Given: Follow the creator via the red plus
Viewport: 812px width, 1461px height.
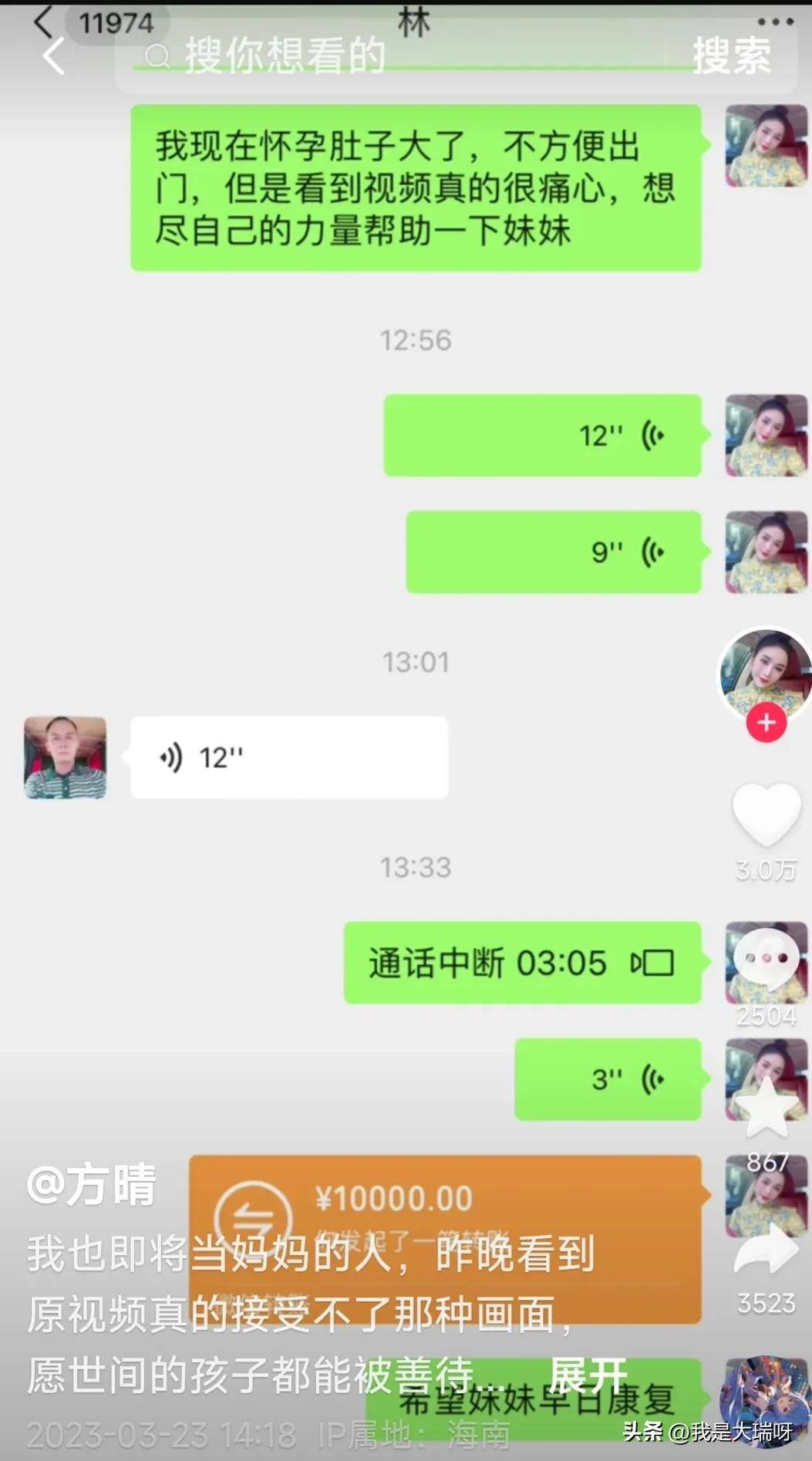Looking at the screenshot, I should pyautogui.click(x=766, y=723).
